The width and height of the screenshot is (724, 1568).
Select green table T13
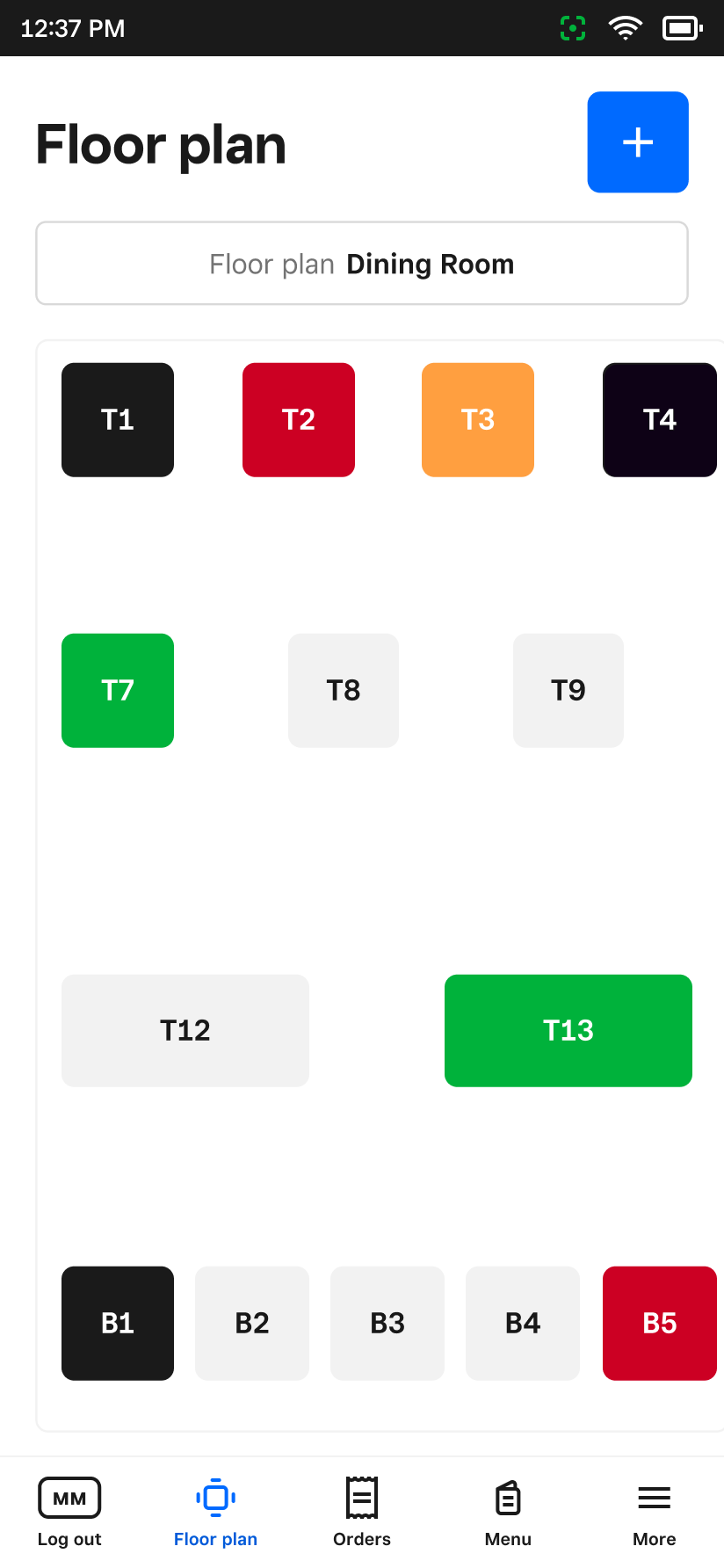pos(568,1030)
